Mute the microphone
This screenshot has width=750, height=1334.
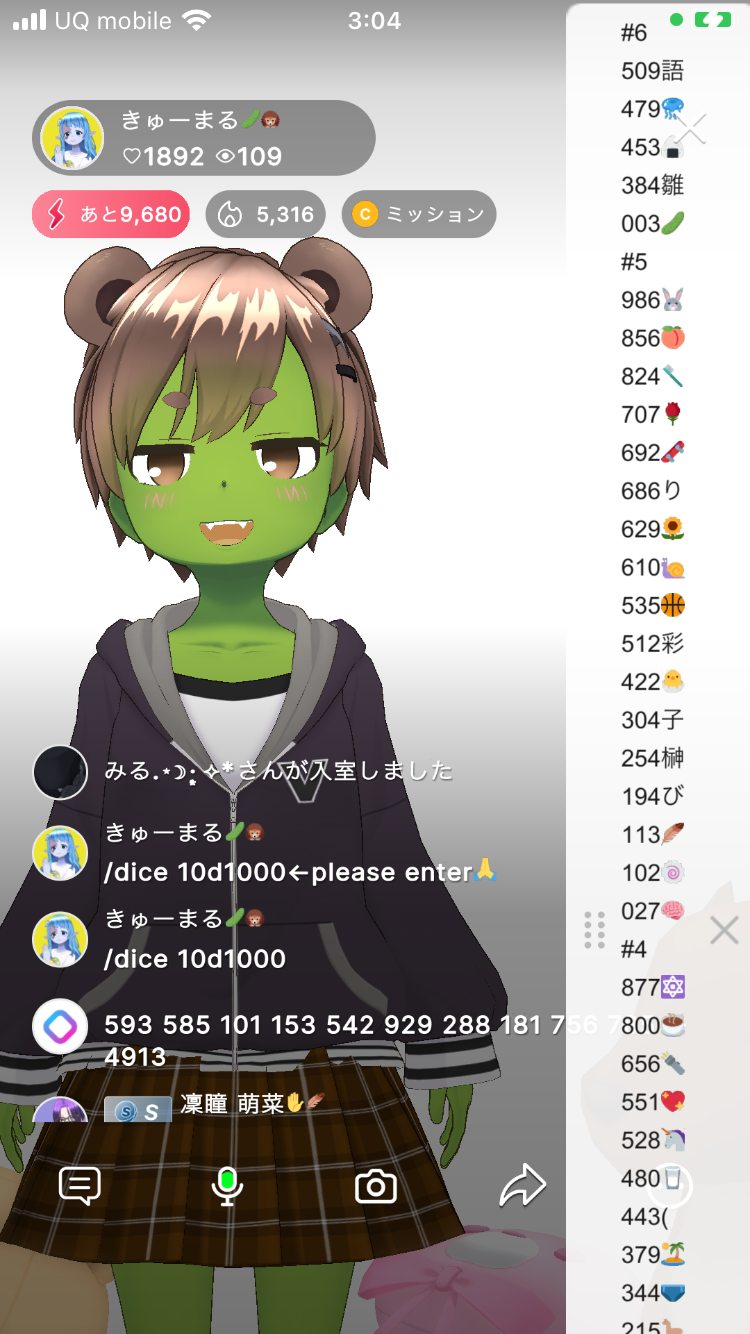point(228,1186)
